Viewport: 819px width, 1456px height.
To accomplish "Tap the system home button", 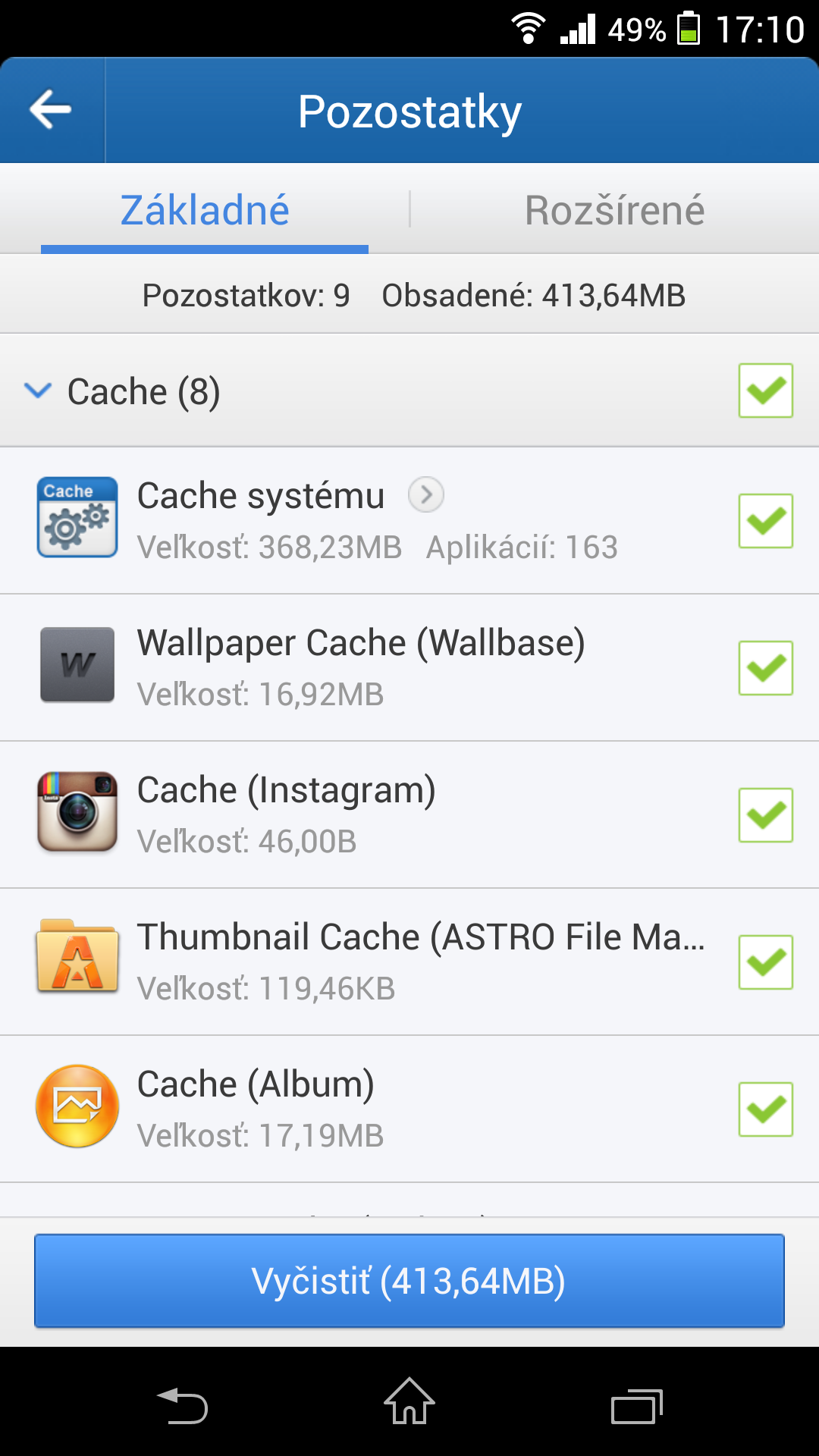I will pyautogui.click(x=409, y=1402).
